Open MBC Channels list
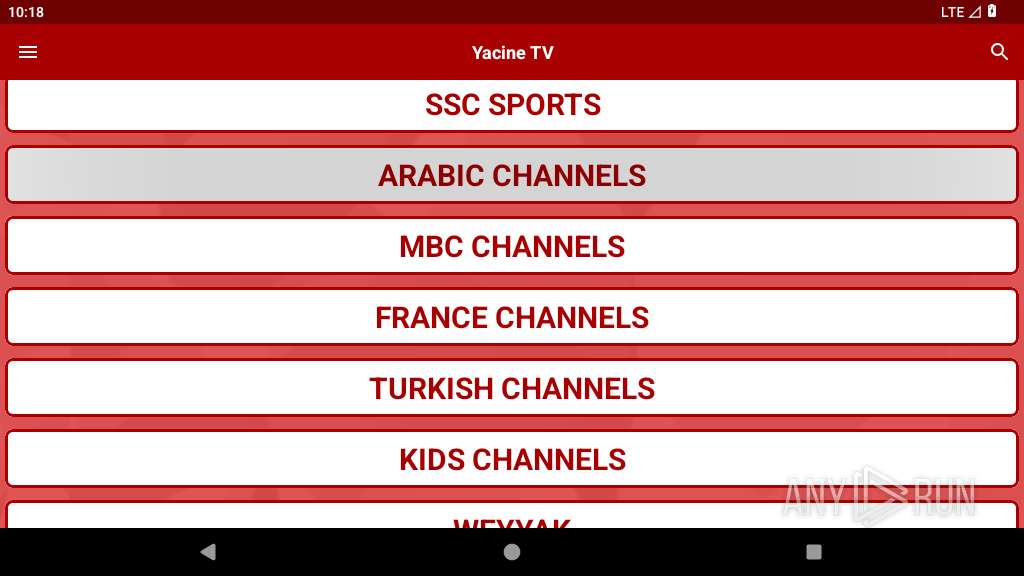 512,246
